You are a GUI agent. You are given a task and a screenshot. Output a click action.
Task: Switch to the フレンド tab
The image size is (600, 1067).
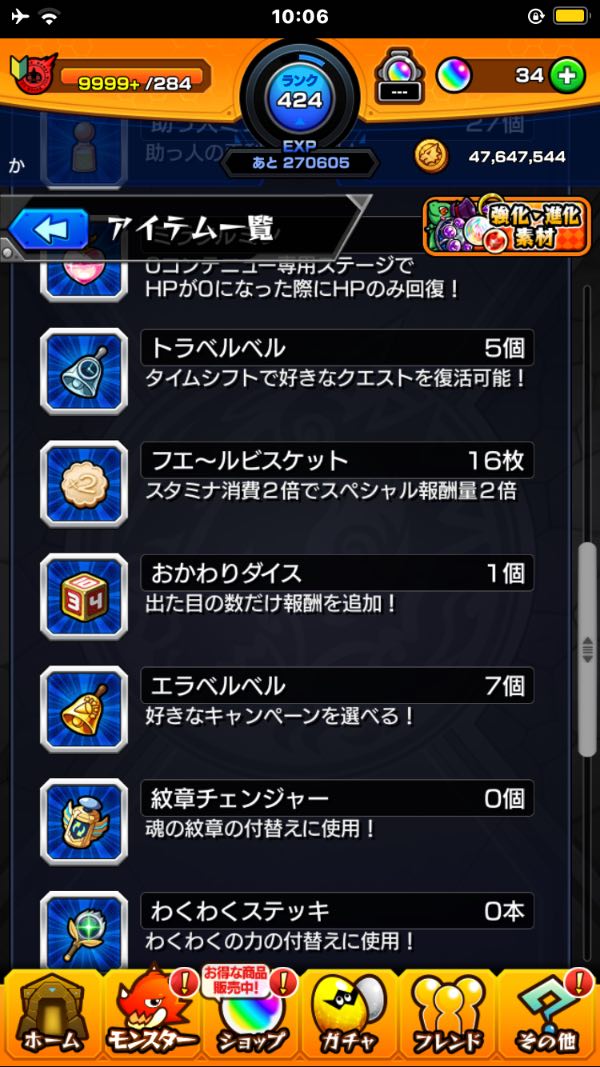click(x=448, y=1015)
